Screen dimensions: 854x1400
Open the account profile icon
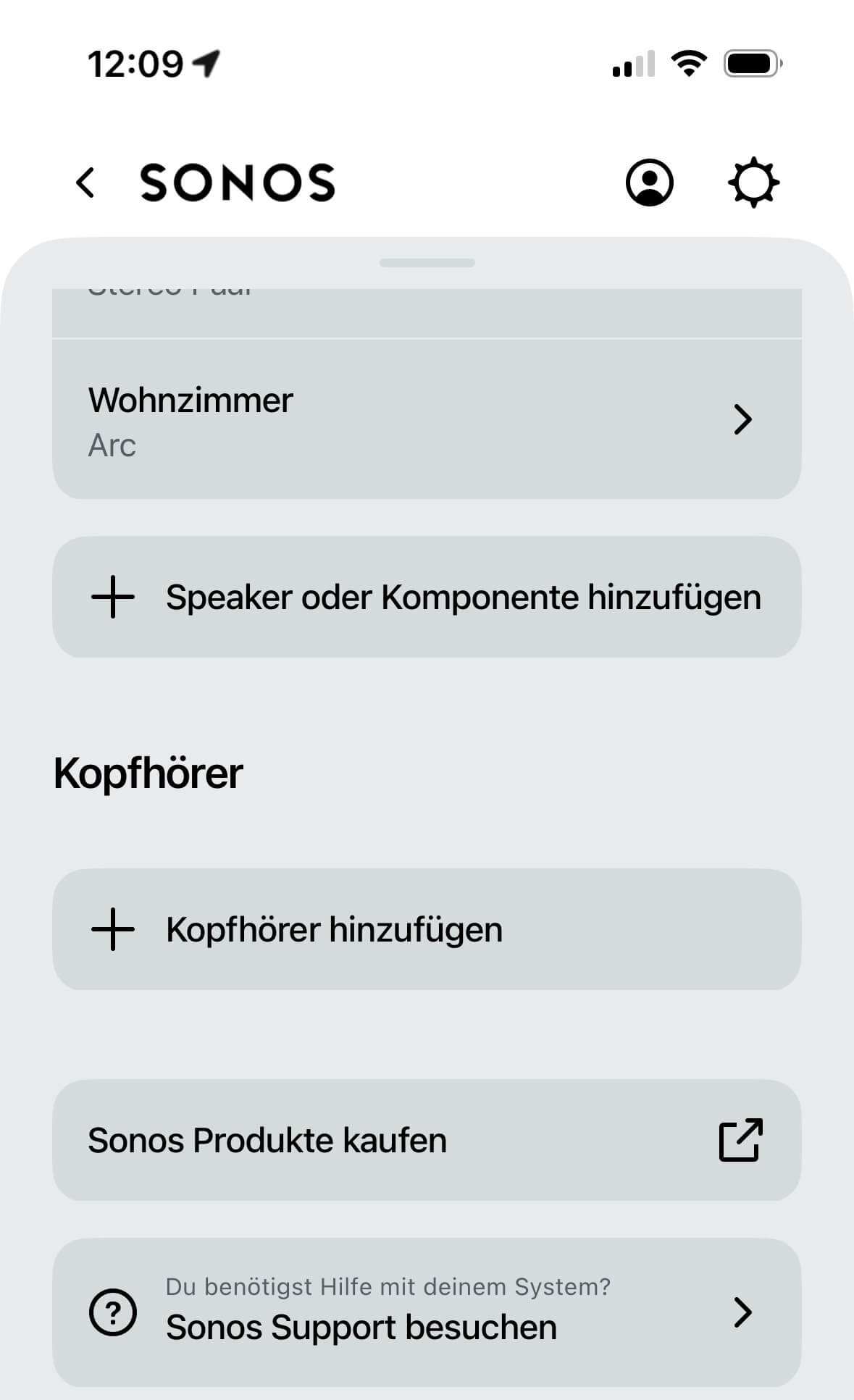pos(649,183)
